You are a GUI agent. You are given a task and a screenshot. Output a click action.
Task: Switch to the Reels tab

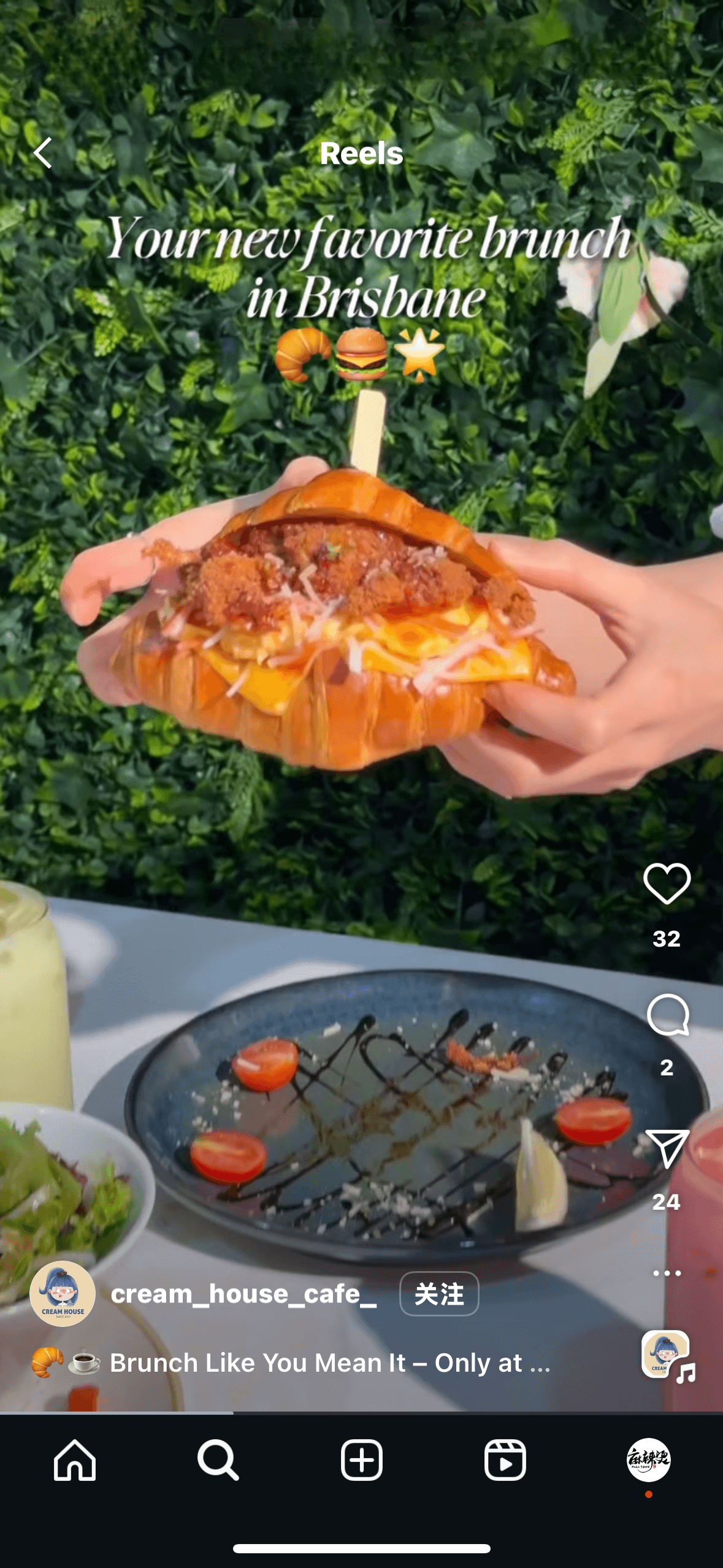coord(505,1460)
